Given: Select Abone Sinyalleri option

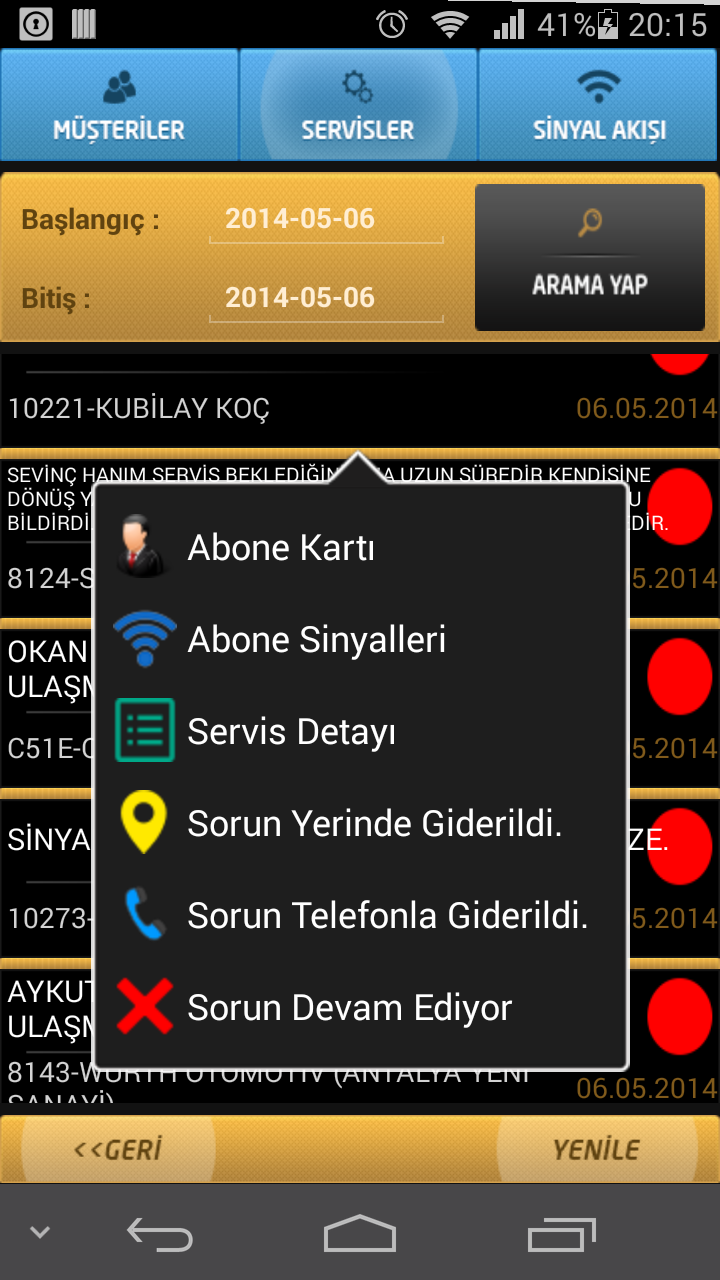Looking at the screenshot, I should coord(360,639).
